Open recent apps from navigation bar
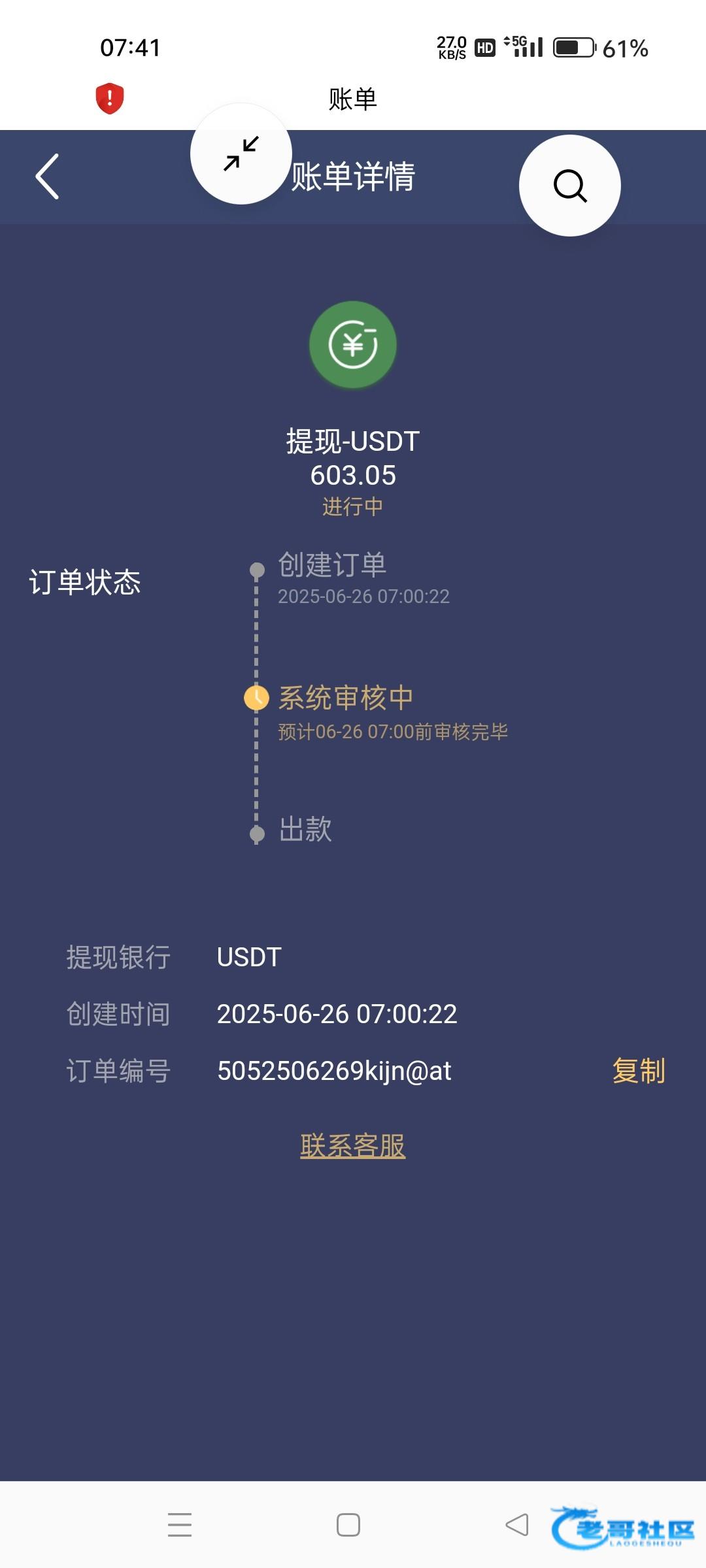This screenshot has height=1568, width=706. coord(180,1525)
